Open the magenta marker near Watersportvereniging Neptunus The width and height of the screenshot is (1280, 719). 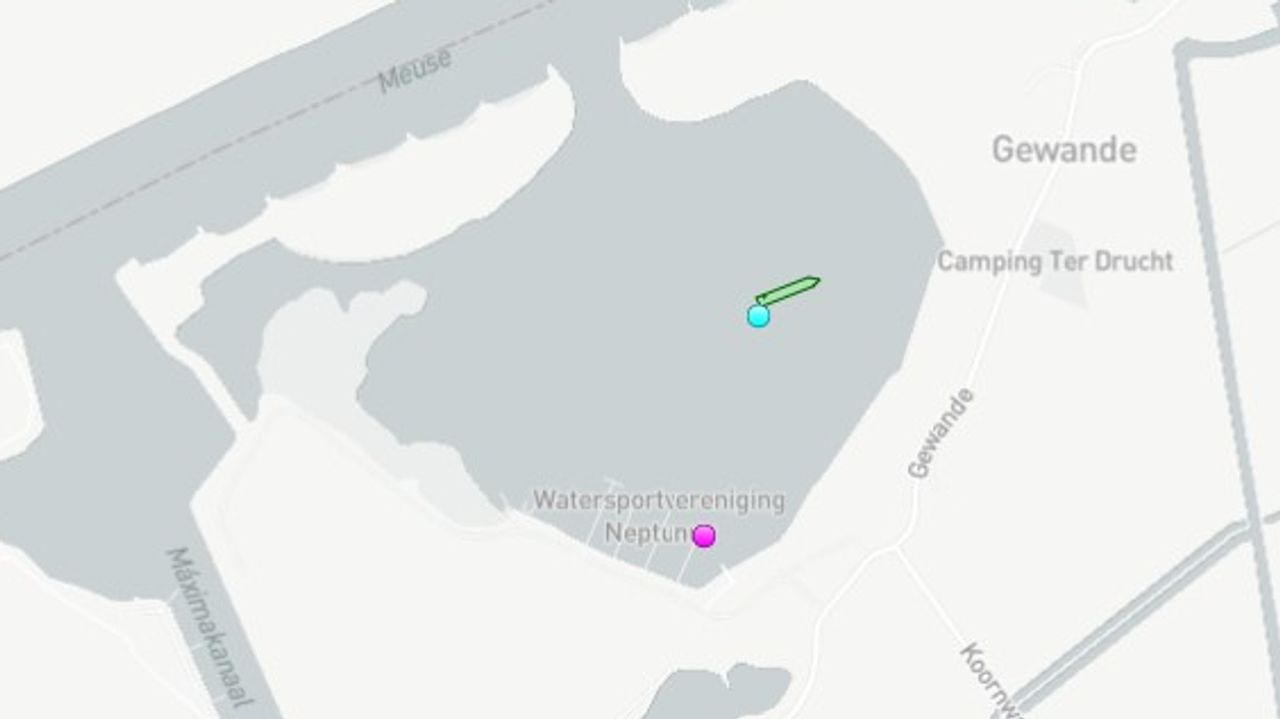704,536
